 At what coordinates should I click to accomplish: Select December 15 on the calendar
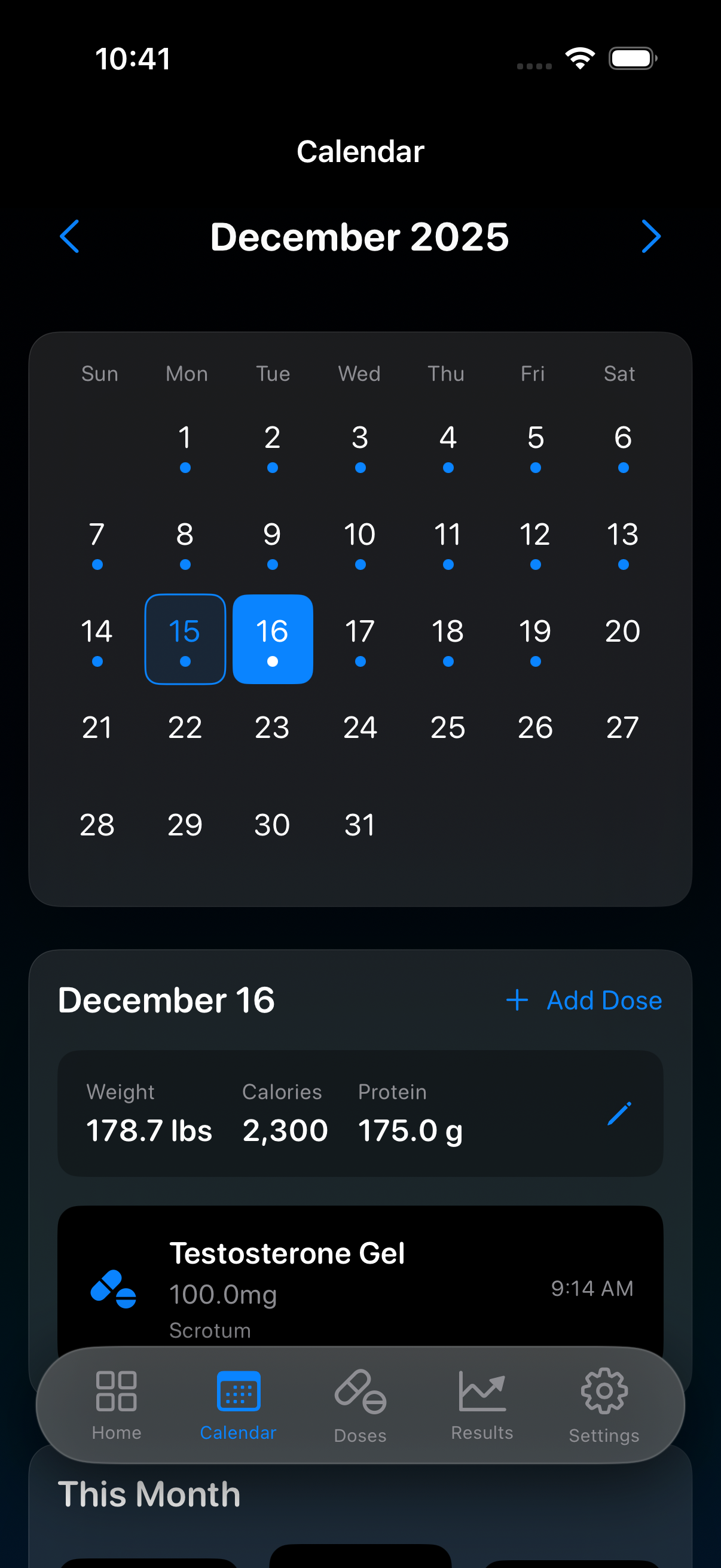coord(185,638)
